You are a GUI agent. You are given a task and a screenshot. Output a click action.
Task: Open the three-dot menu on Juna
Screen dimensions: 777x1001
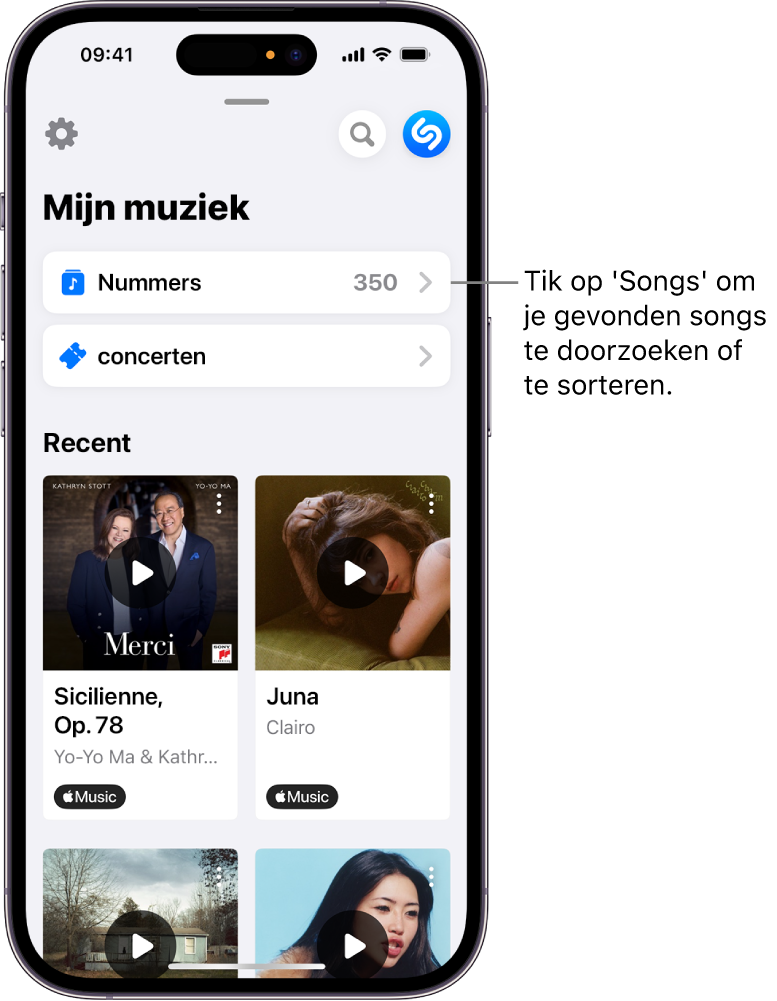430,503
